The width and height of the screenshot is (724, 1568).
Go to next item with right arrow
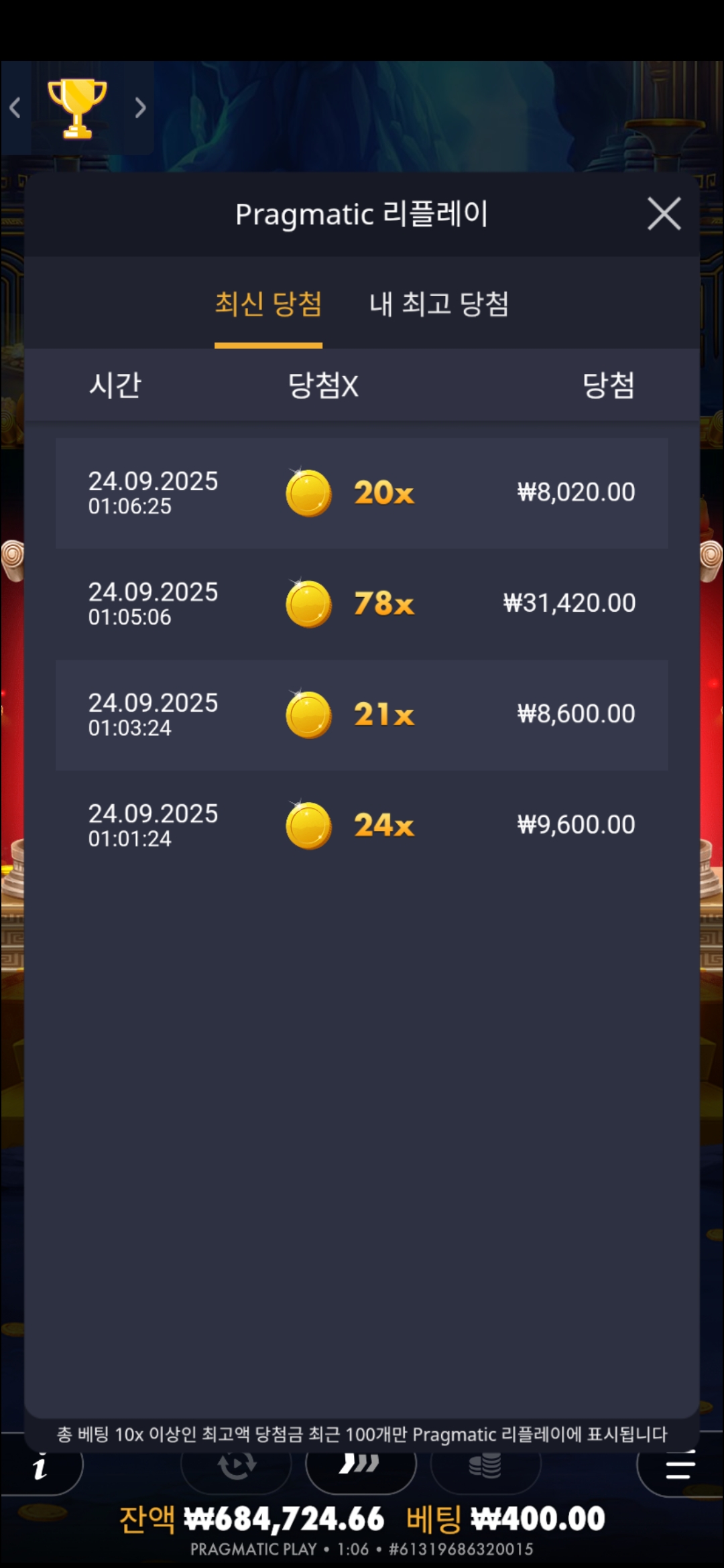point(139,108)
